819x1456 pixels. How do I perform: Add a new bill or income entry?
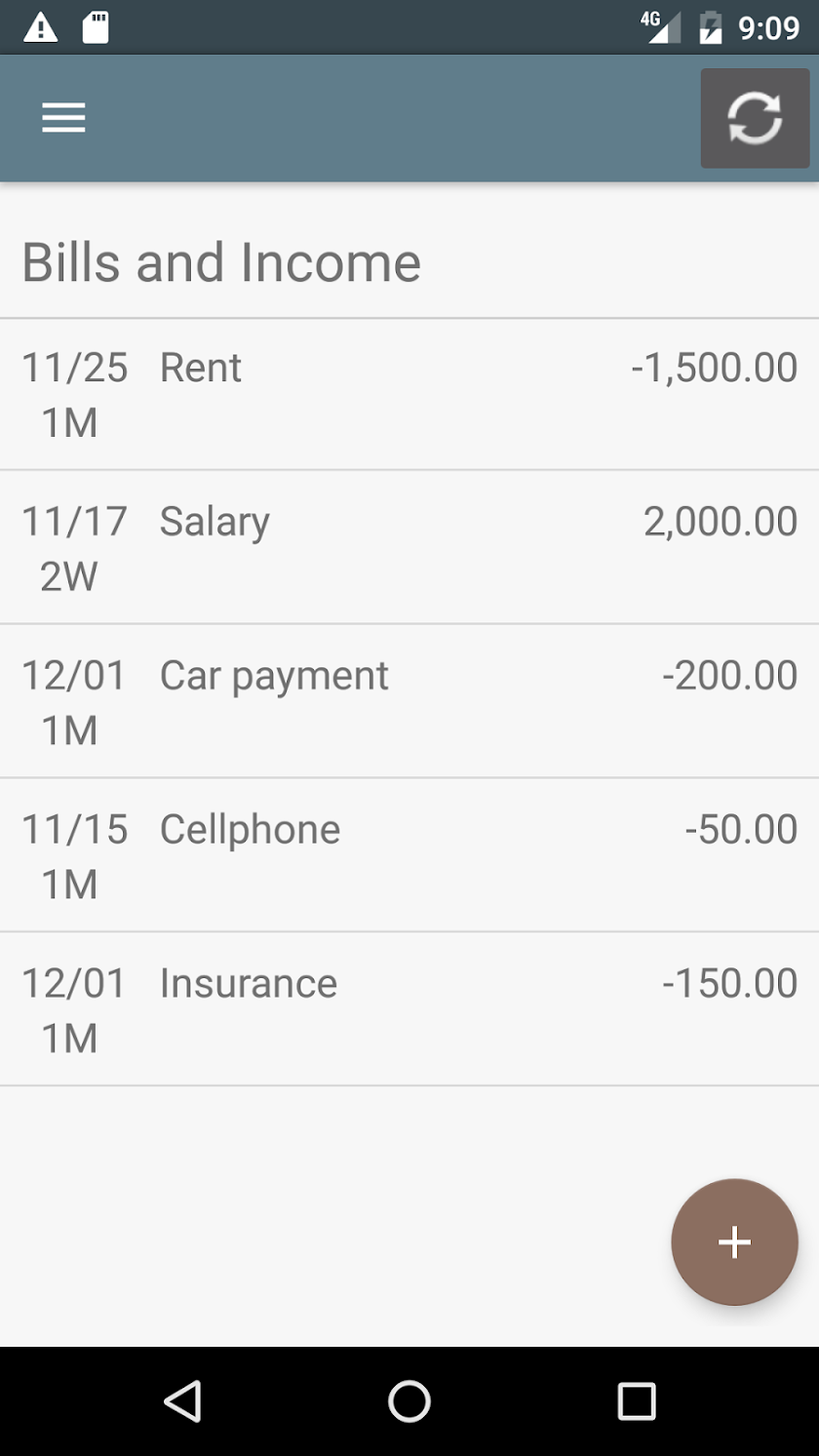point(734,1241)
